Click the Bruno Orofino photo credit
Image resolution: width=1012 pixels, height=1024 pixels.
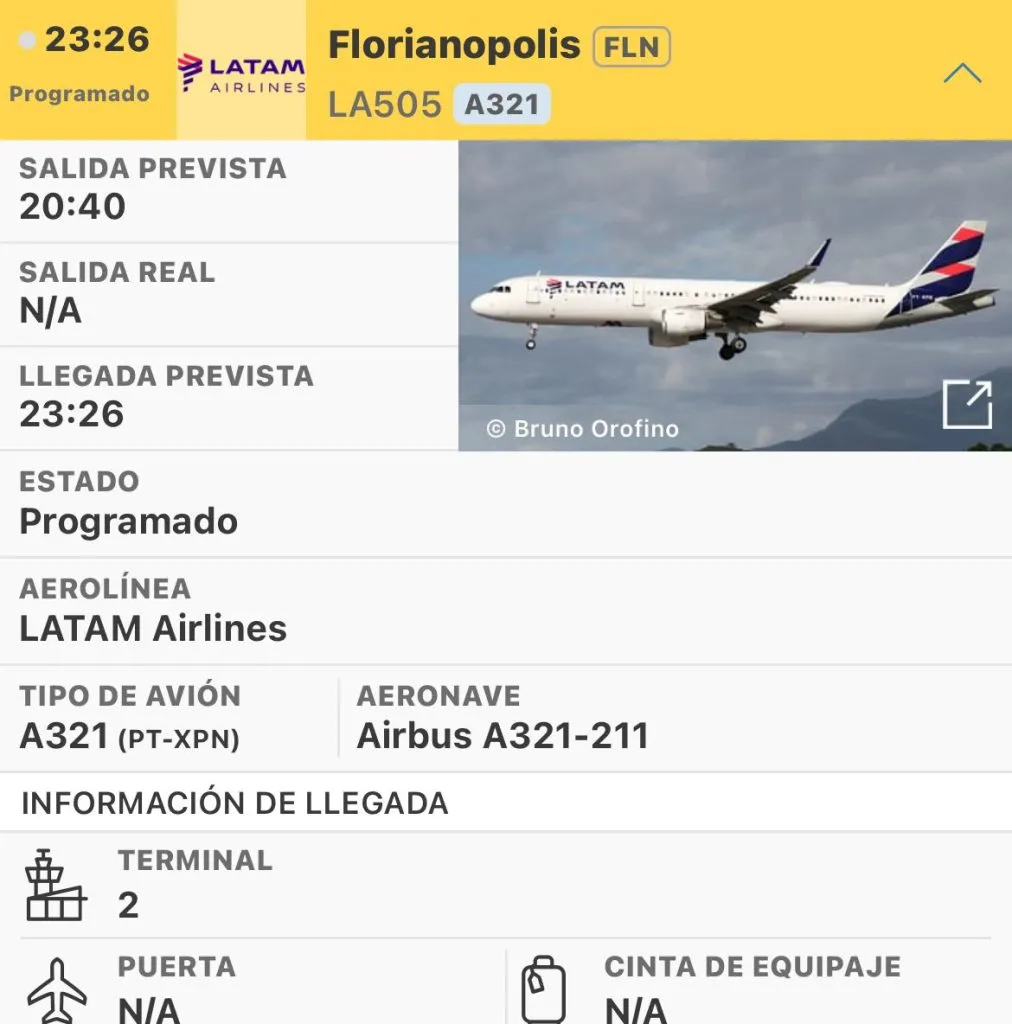(584, 428)
